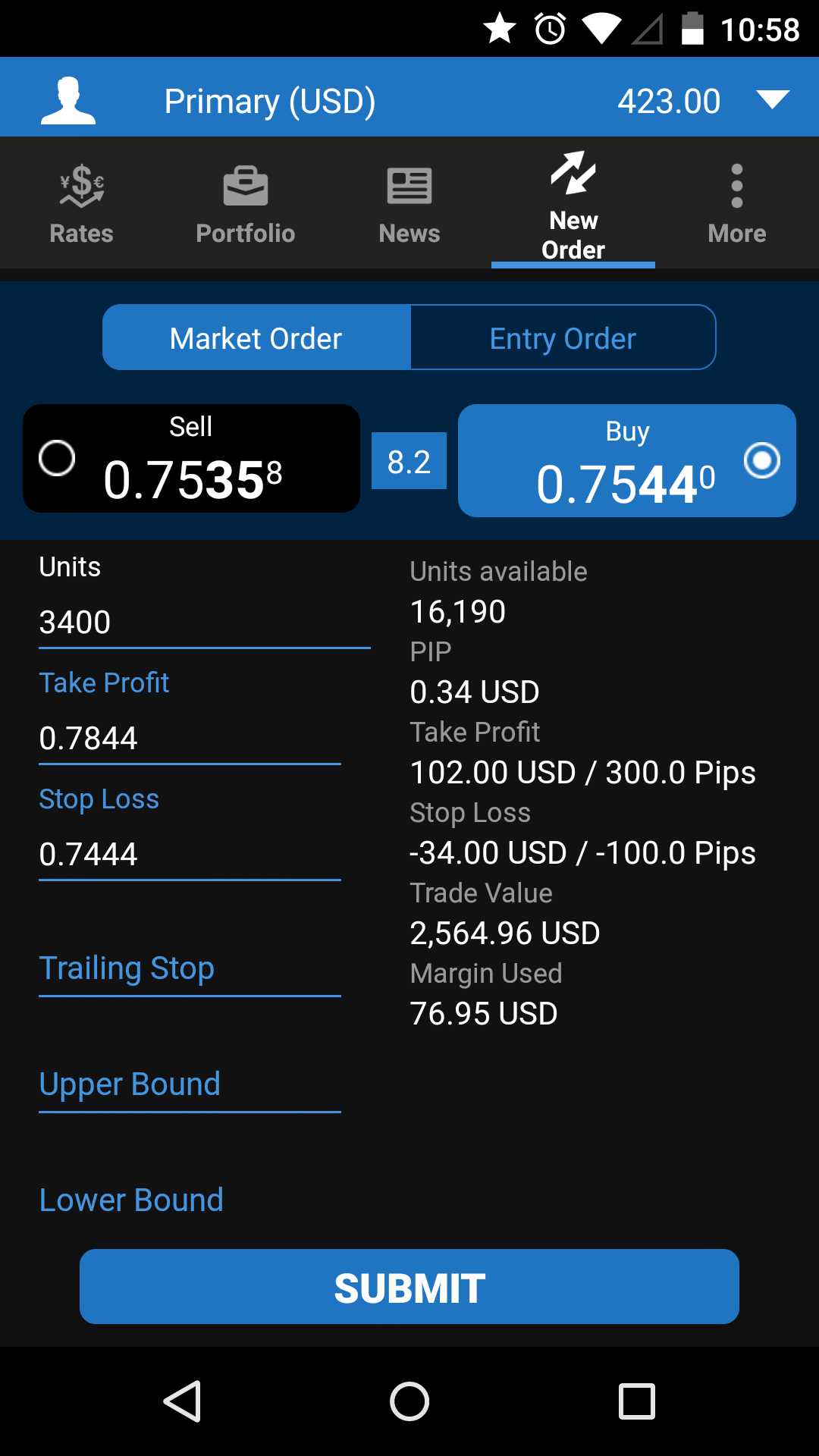The image size is (819, 1456).
Task: Expand the Primary (USD) account dropdown
Action: click(773, 100)
